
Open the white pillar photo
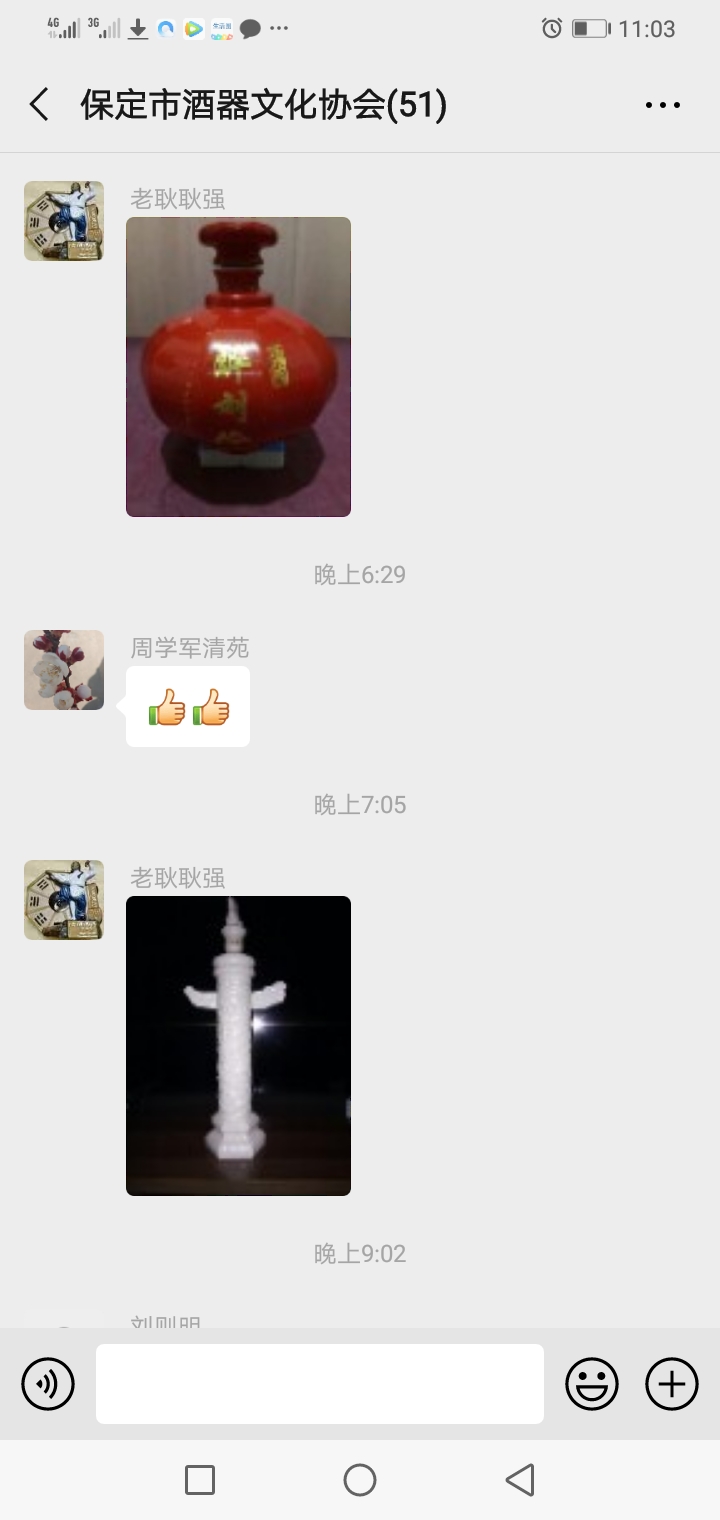[238, 1045]
